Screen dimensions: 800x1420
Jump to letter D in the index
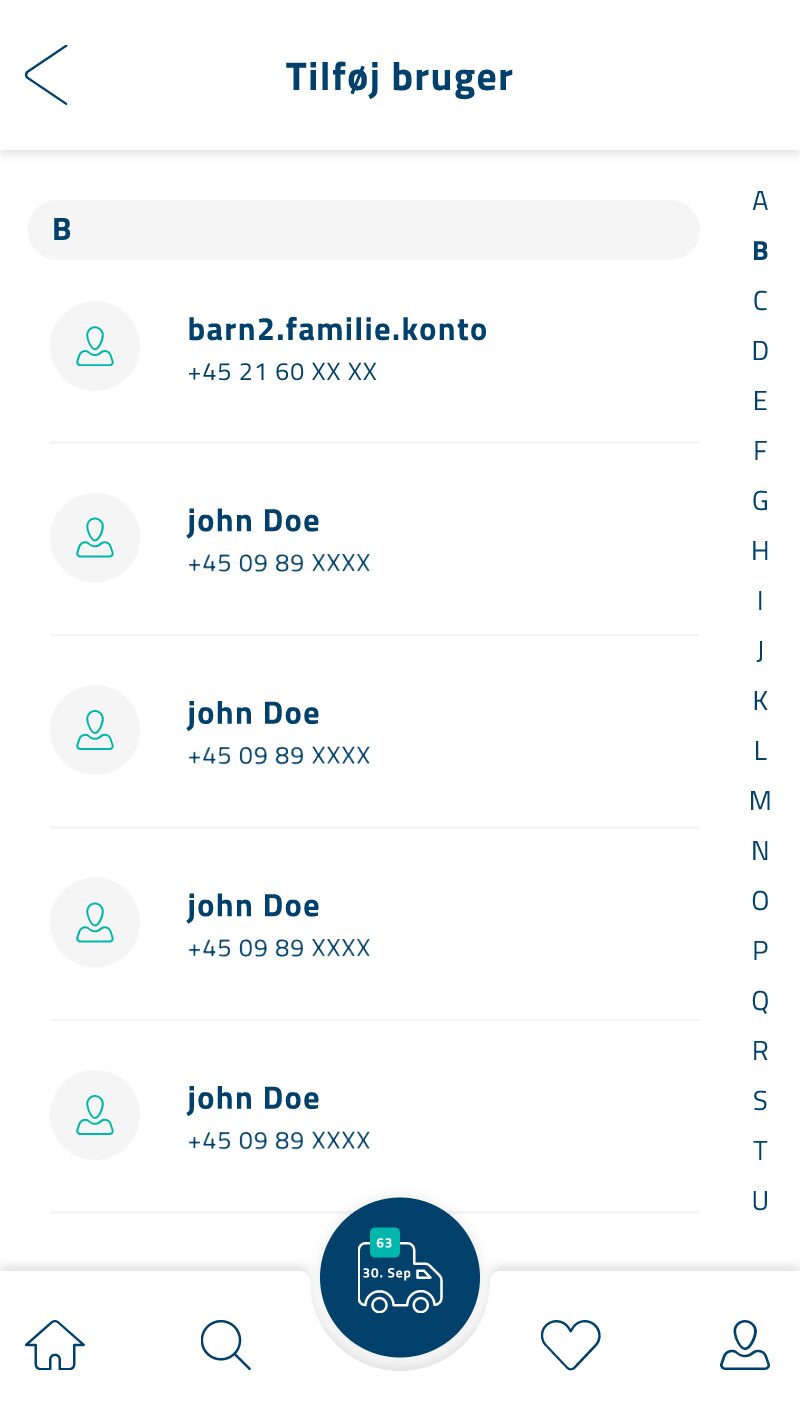(x=760, y=351)
